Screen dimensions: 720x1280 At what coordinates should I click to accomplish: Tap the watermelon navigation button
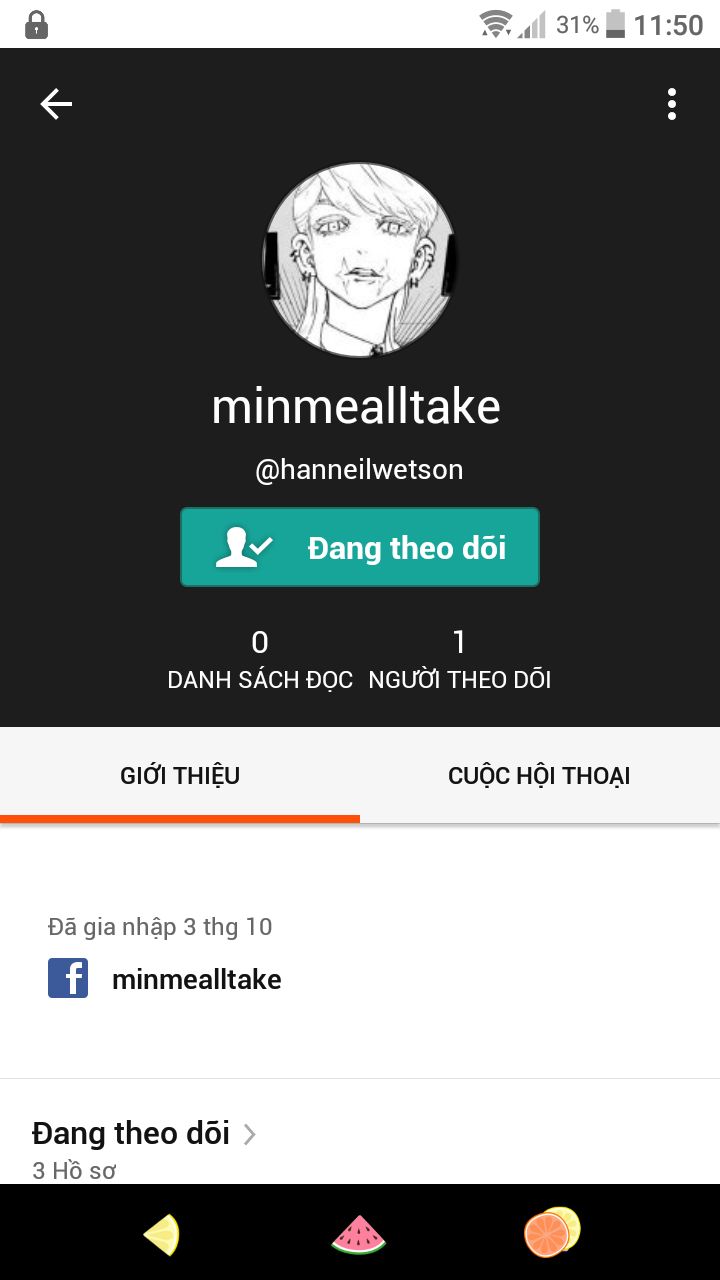[x=359, y=1234]
